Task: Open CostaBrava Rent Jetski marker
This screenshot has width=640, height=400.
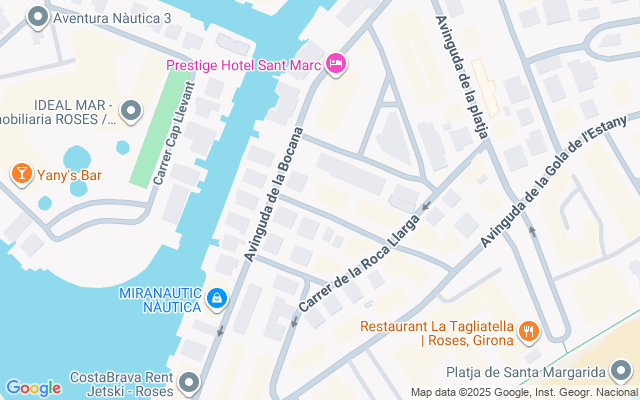Action: click(x=190, y=383)
